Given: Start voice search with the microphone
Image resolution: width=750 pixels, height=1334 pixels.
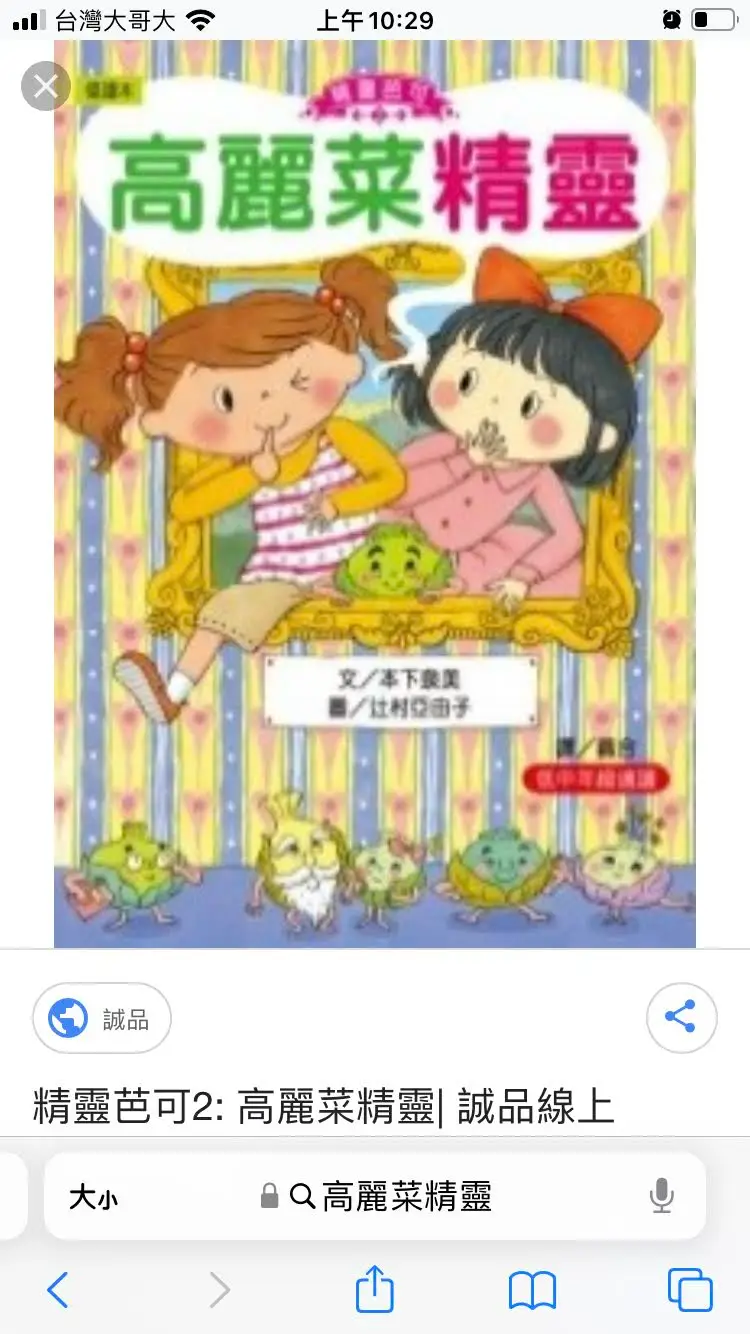Looking at the screenshot, I should click(661, 1196).
